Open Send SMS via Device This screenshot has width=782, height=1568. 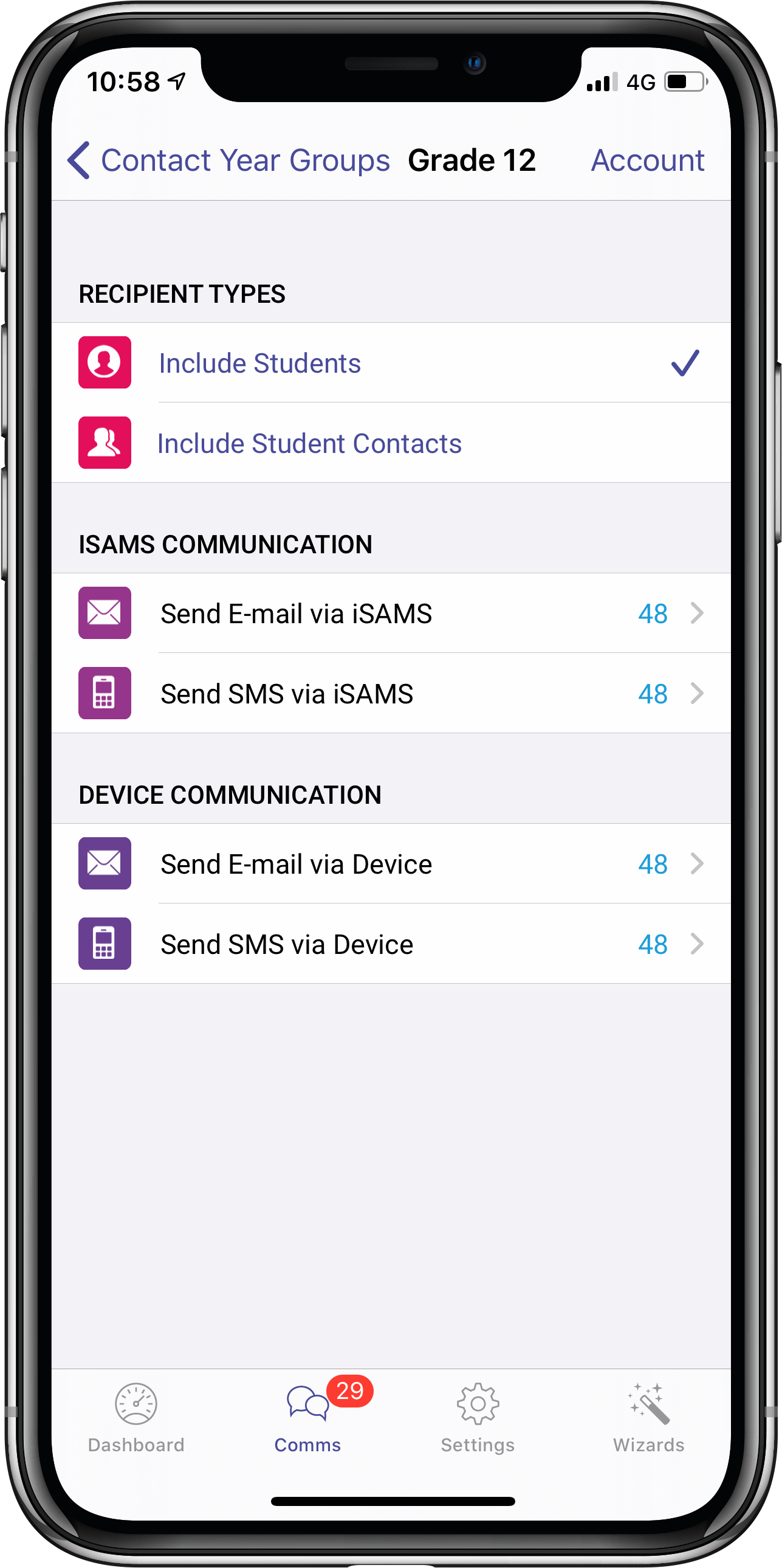391,944
